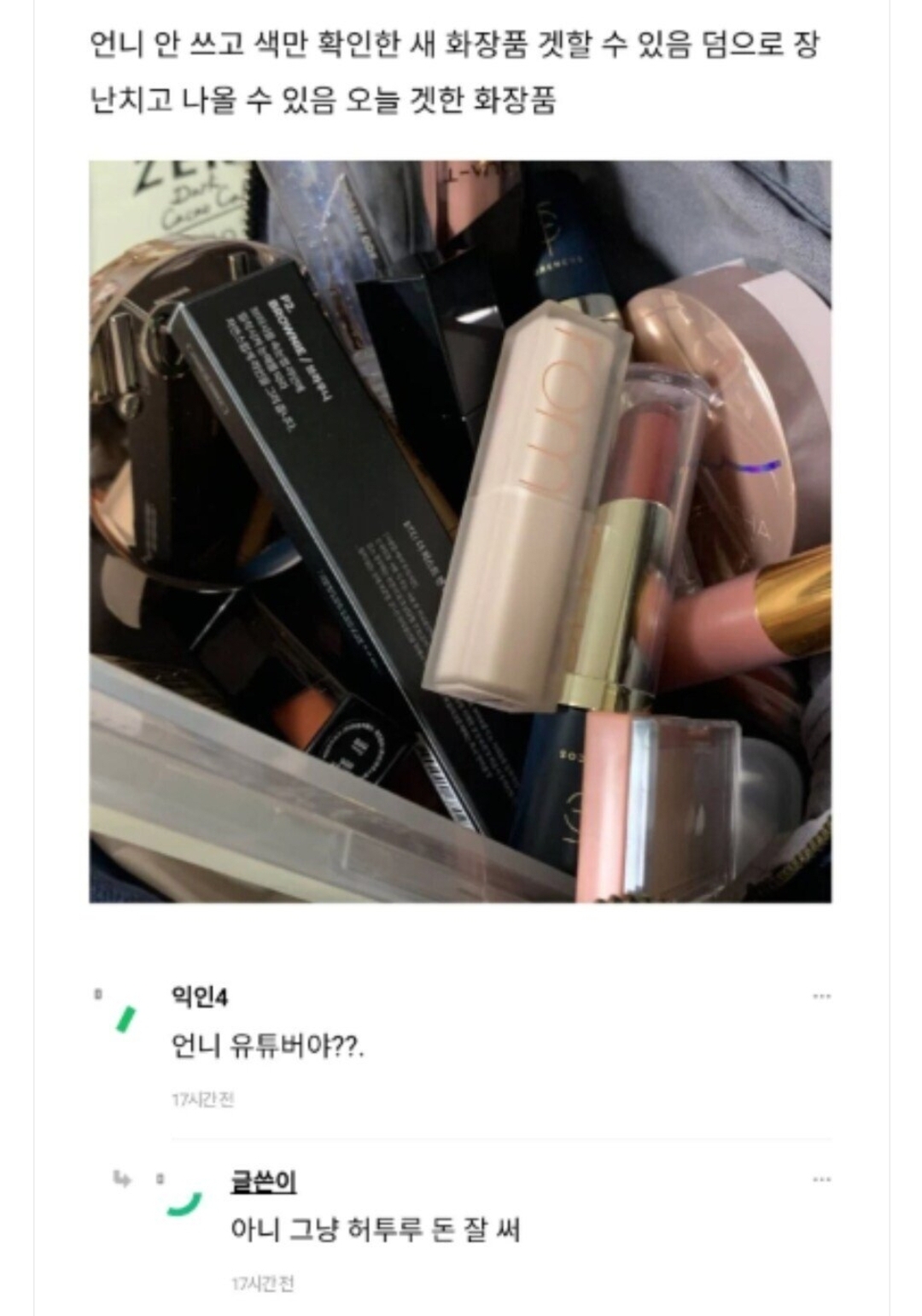Open overflow menu on 익인4's comment
Screen dimensions: 922x1316
[821, 996]
